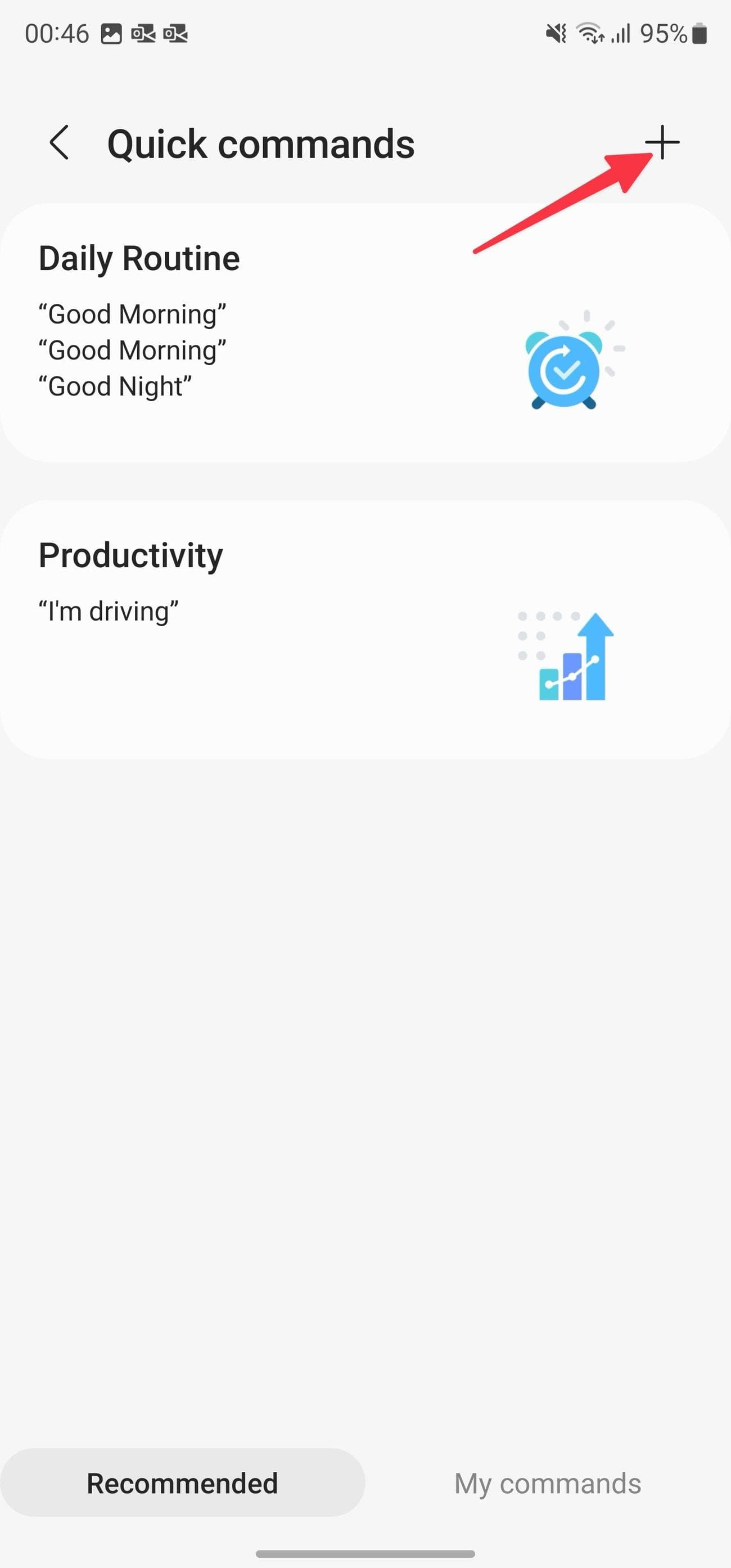This screenshot has height=1568, width=731.
Task: Add a new quick command
Action: 662,143
